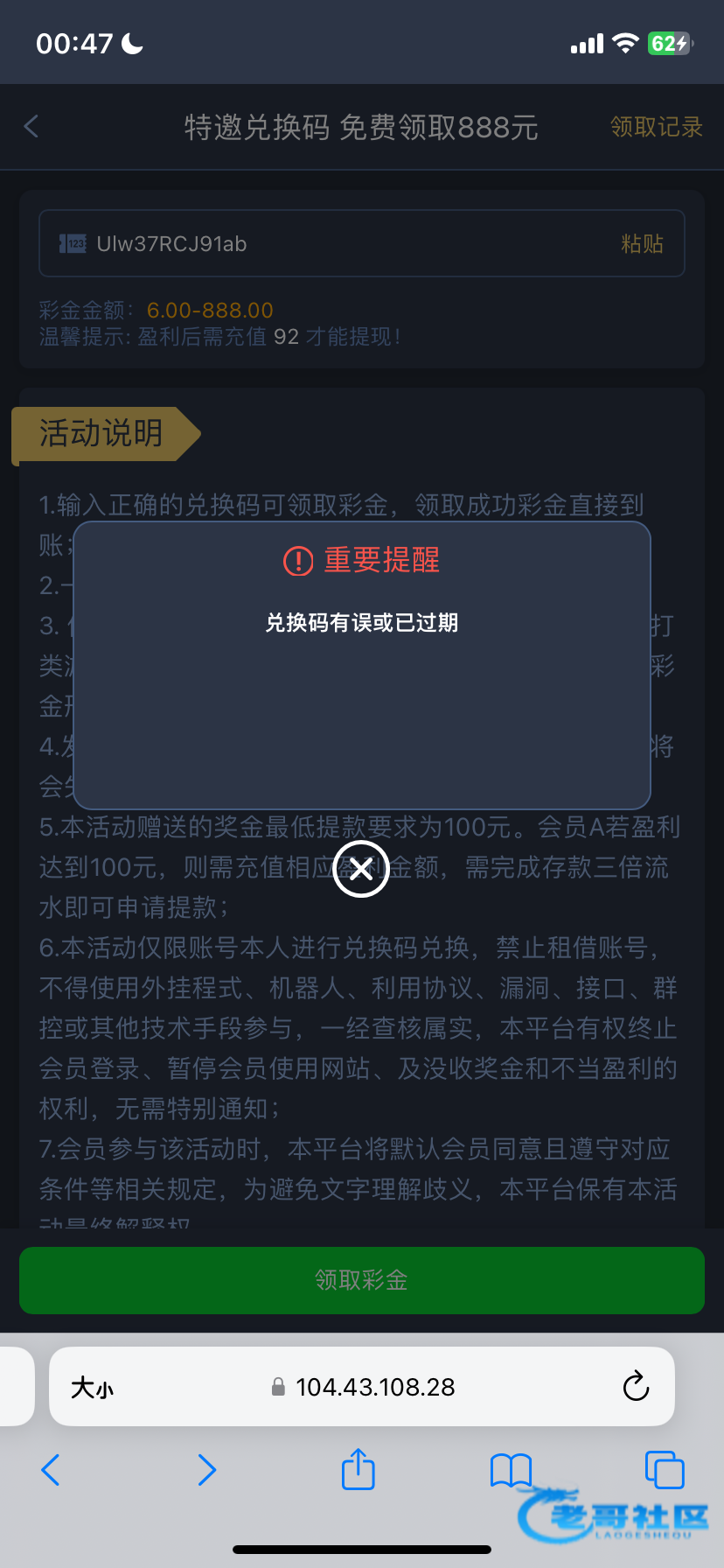Show all open Safari tabs

664,1470
